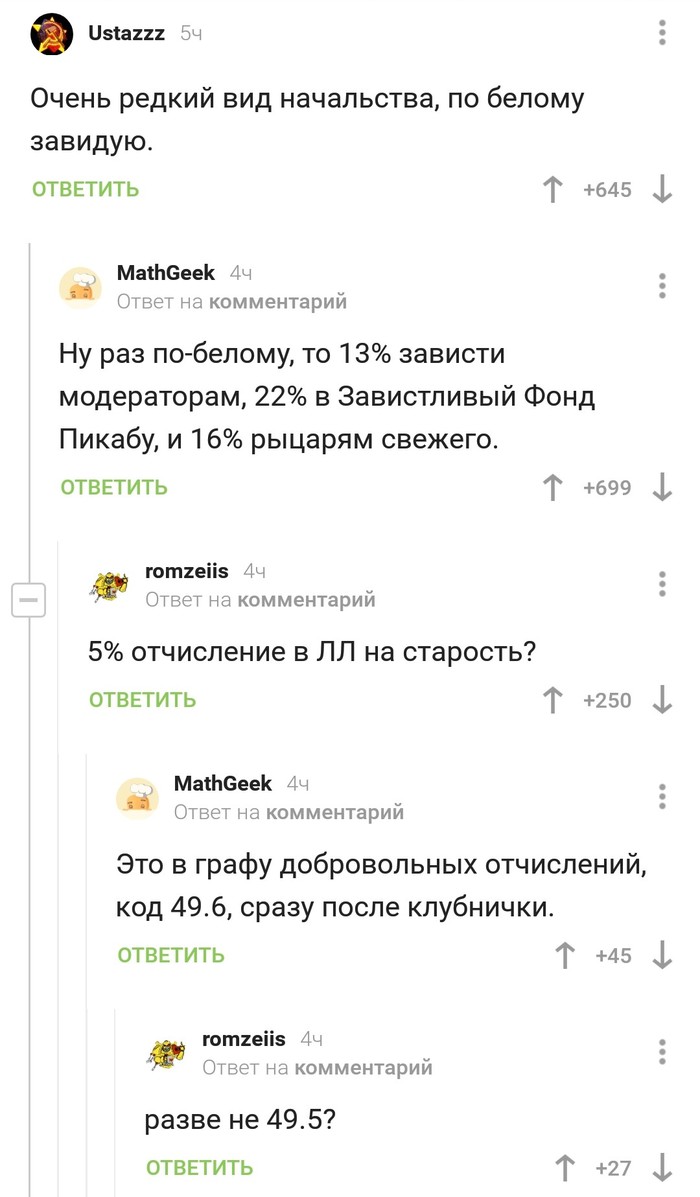700x1197 pixels.
Task: Downvote romzeiis's comment with +27
Action: [662, 1167]
